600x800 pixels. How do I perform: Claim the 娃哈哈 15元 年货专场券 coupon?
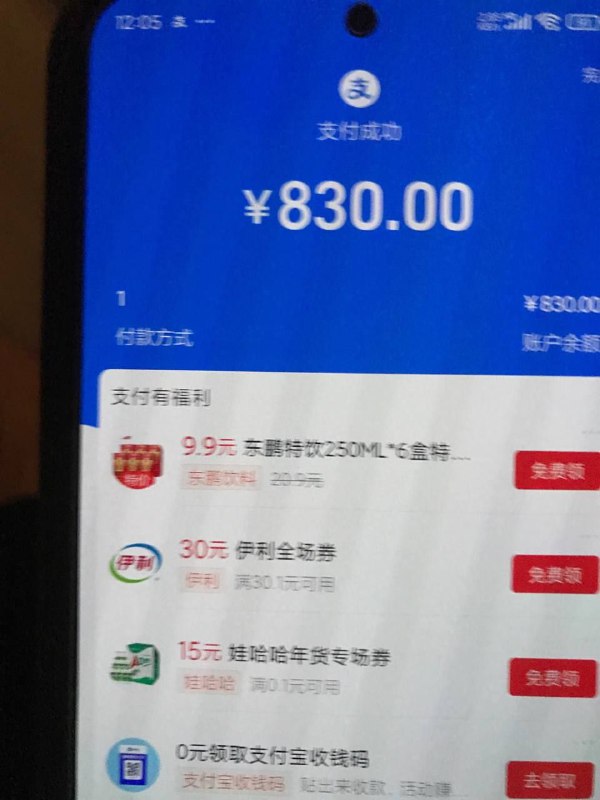(x=553, y=678)
